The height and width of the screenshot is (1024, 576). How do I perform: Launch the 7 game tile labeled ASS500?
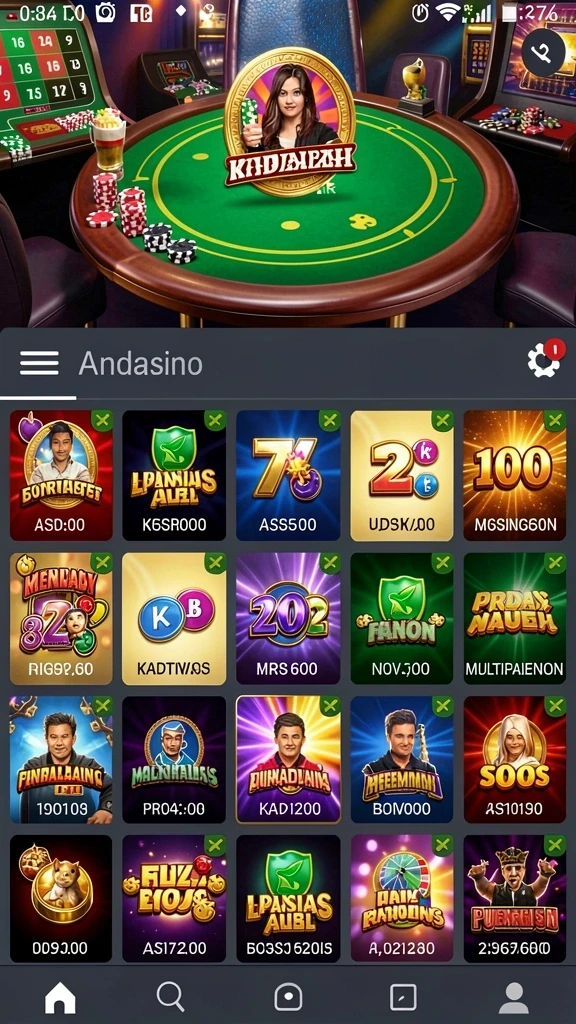coord(288,476)
